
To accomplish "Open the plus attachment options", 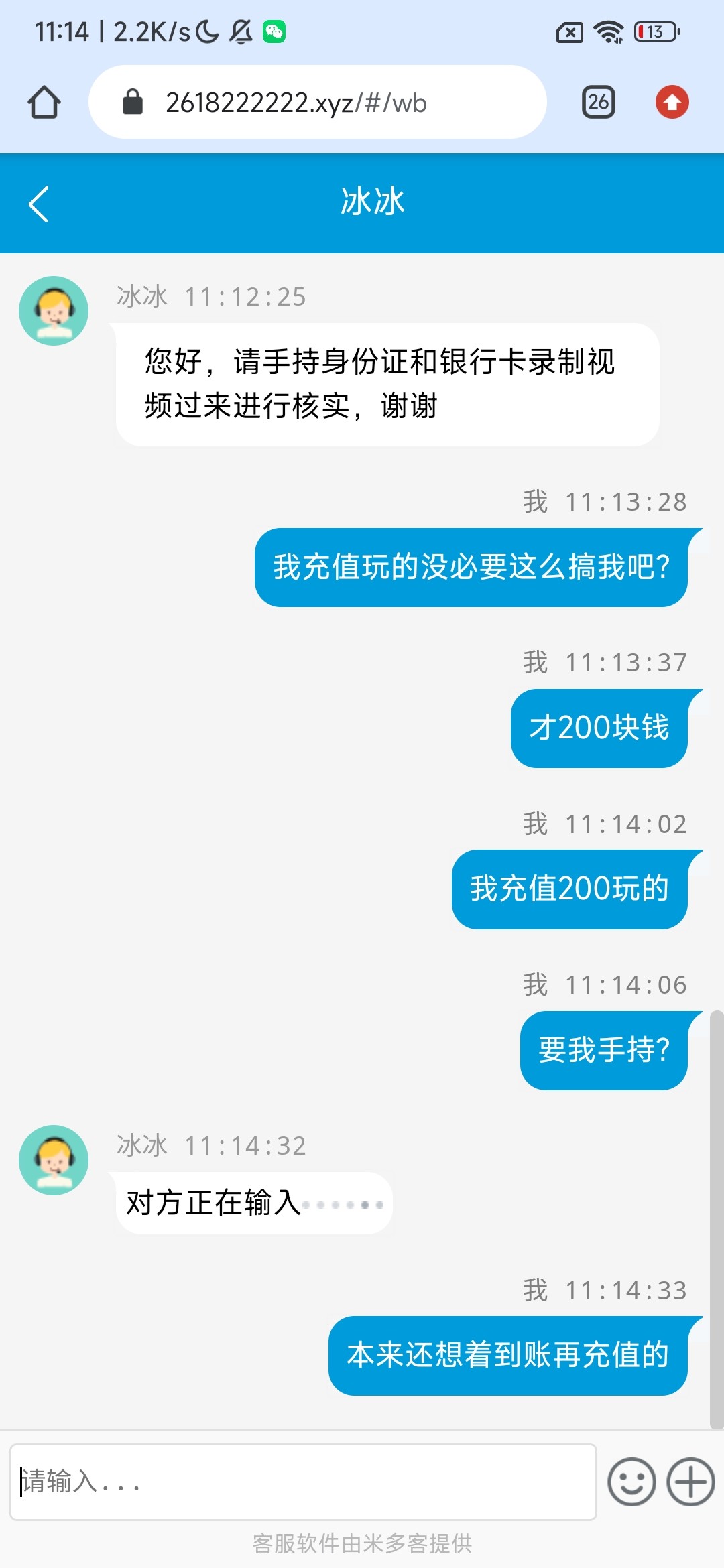I will coord(690,1482).
